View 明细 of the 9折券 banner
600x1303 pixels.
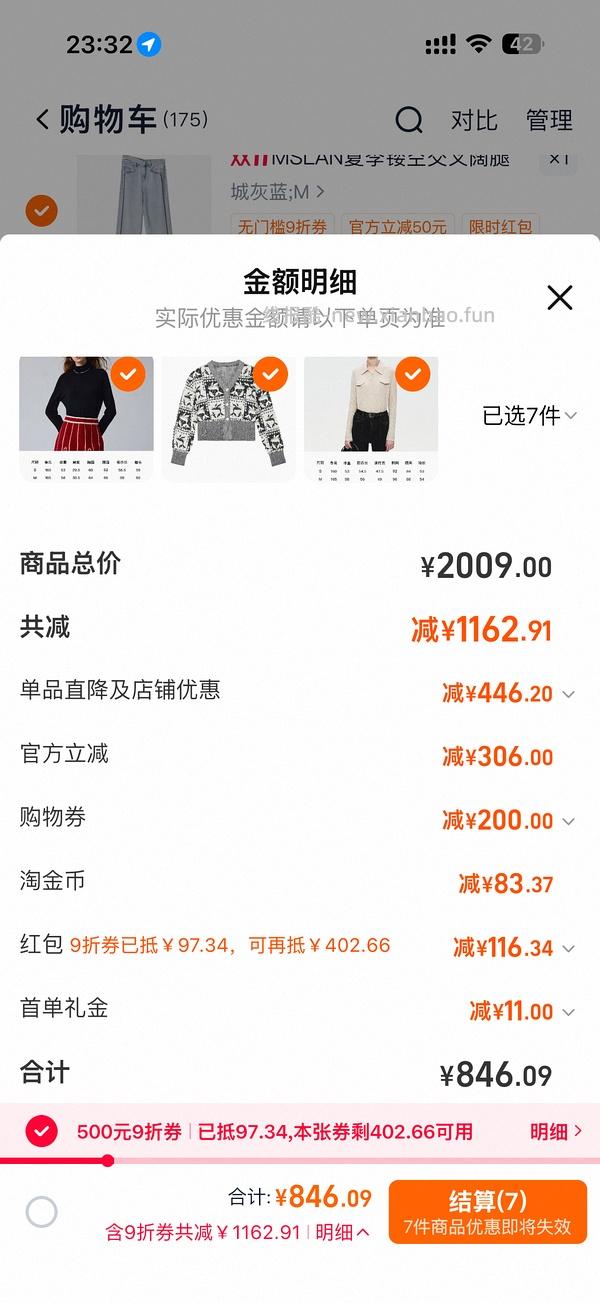(x=555, y=1132)
